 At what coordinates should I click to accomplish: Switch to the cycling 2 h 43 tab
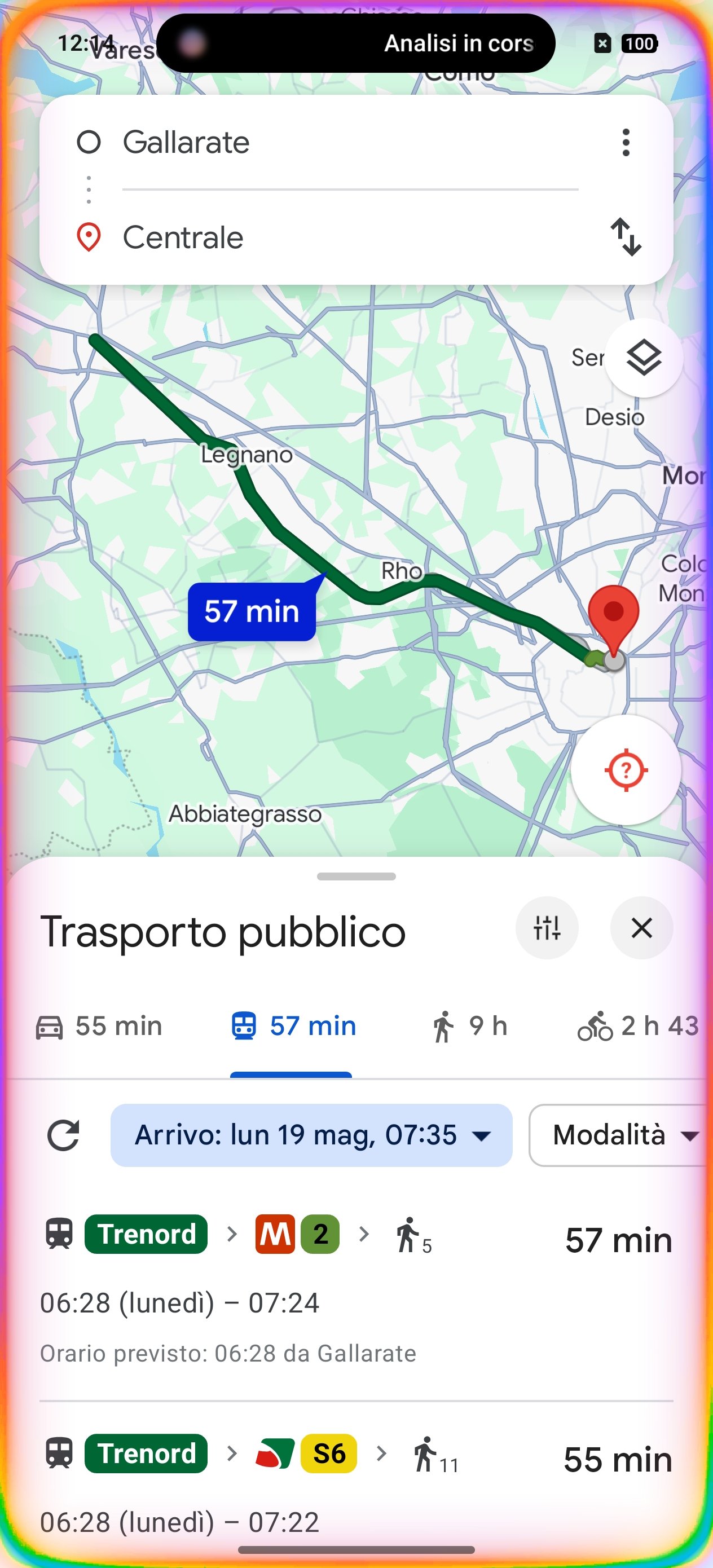(639, 1027)
